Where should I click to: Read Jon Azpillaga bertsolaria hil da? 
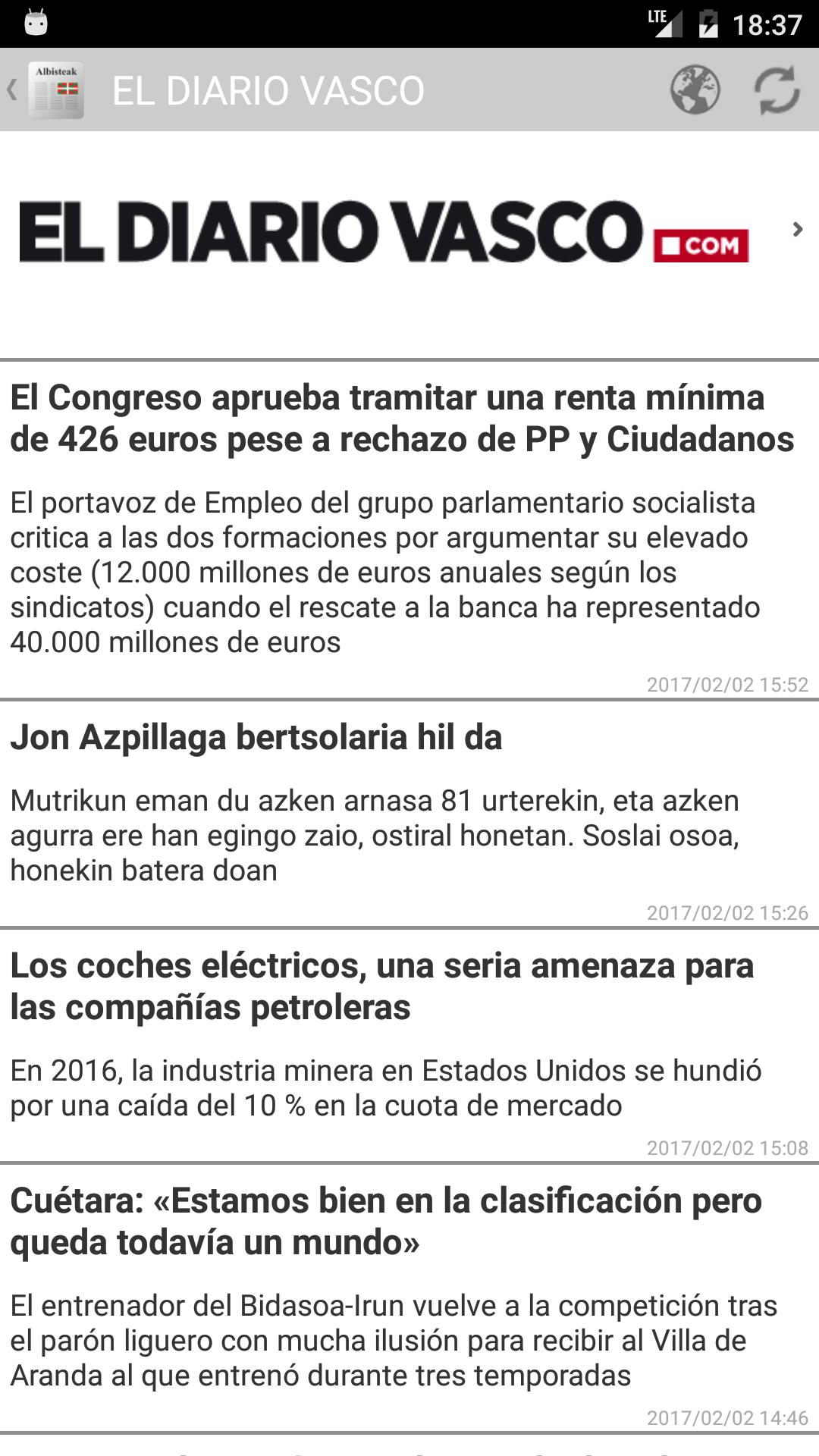point(256,737)
